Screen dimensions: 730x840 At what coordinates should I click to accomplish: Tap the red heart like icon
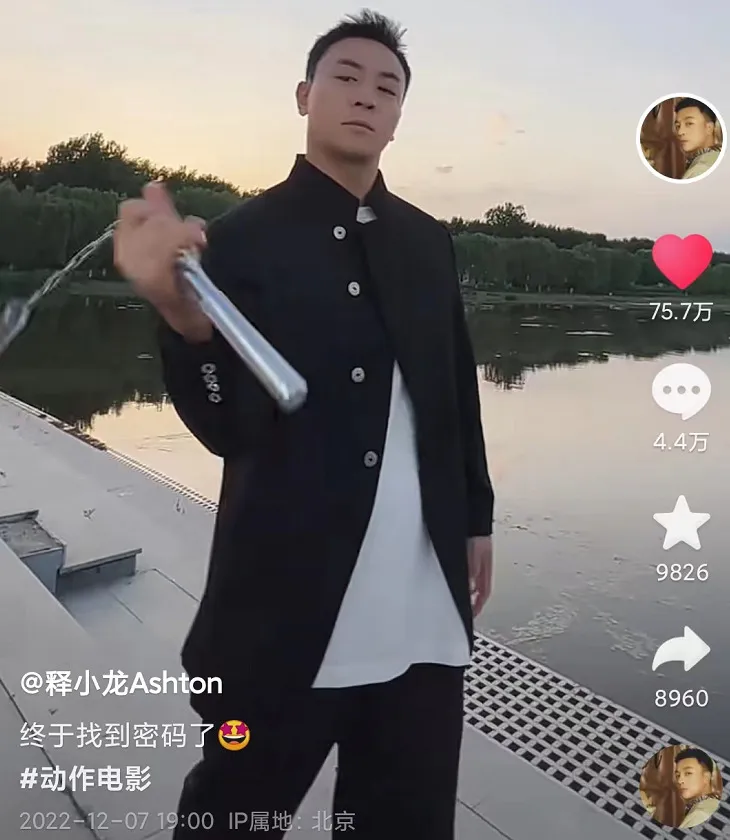click(682, 262)
